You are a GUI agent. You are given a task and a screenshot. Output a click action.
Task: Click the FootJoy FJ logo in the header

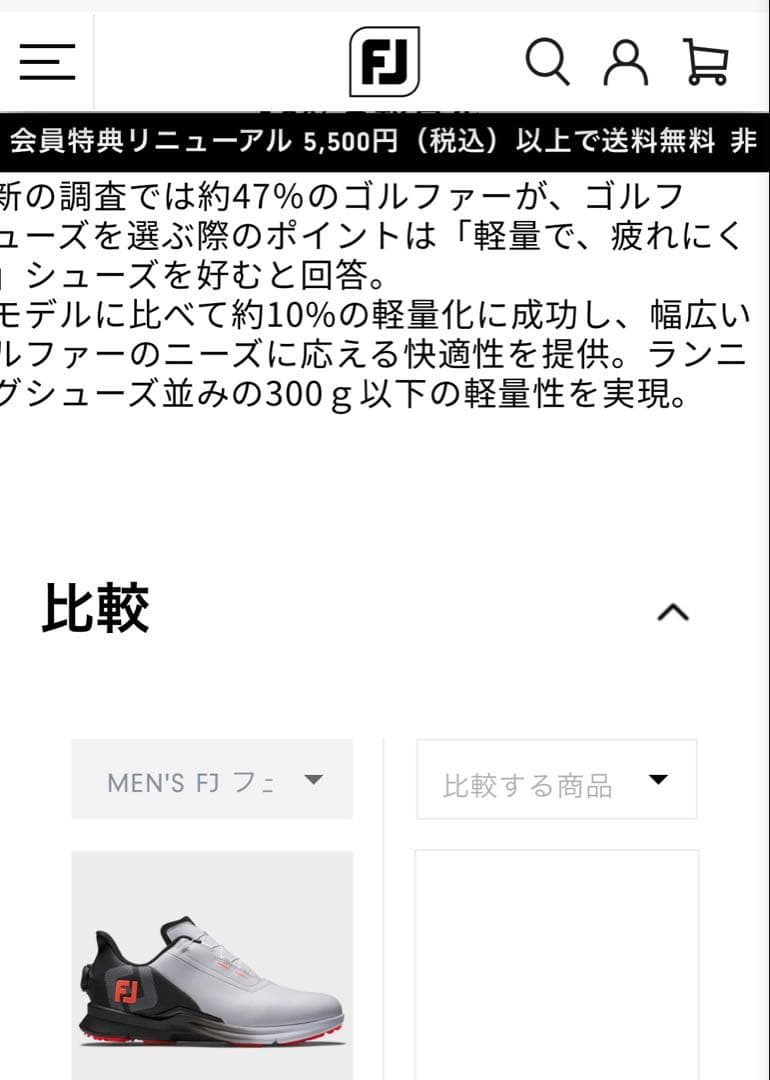pyautogui.click(x=385, y=62)
